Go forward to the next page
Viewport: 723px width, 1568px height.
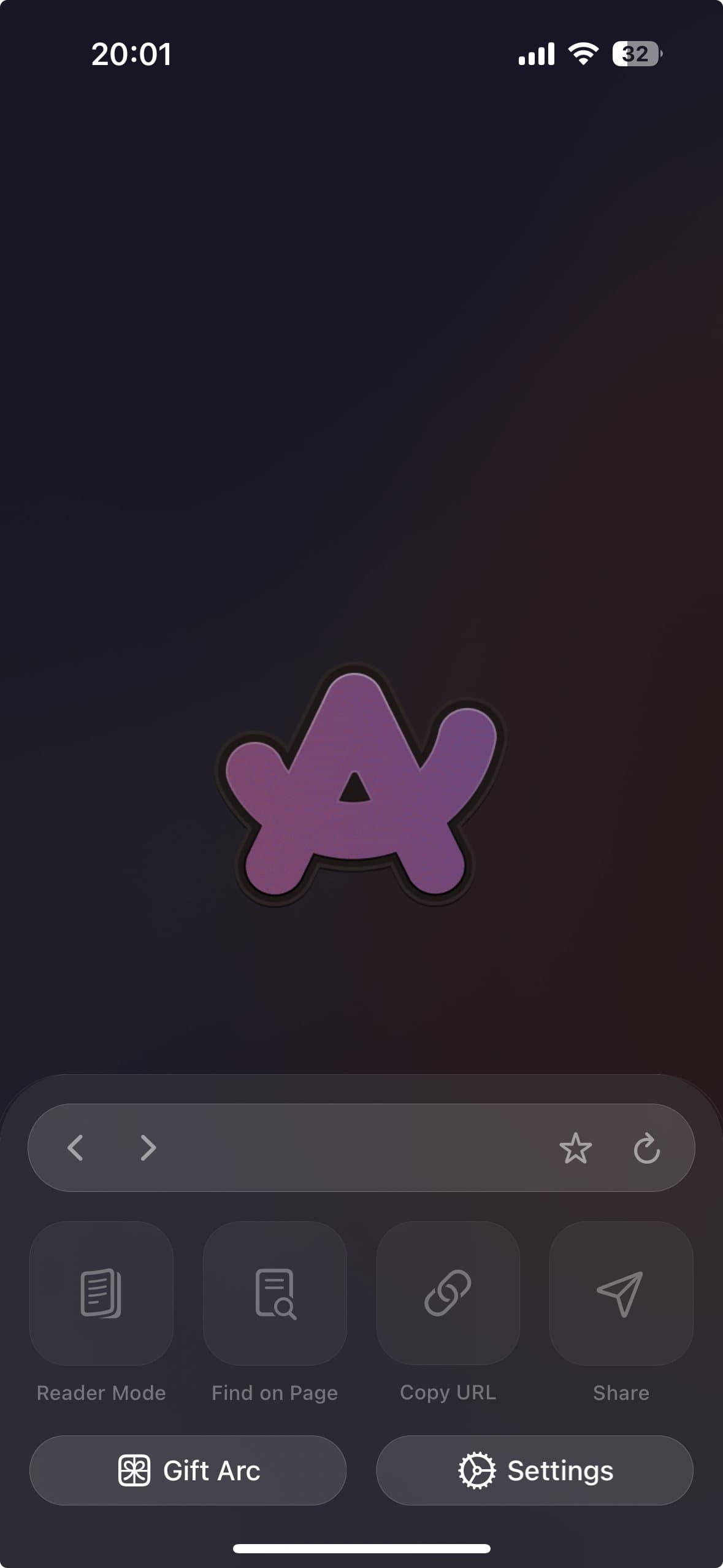[x=148, y=1148]
